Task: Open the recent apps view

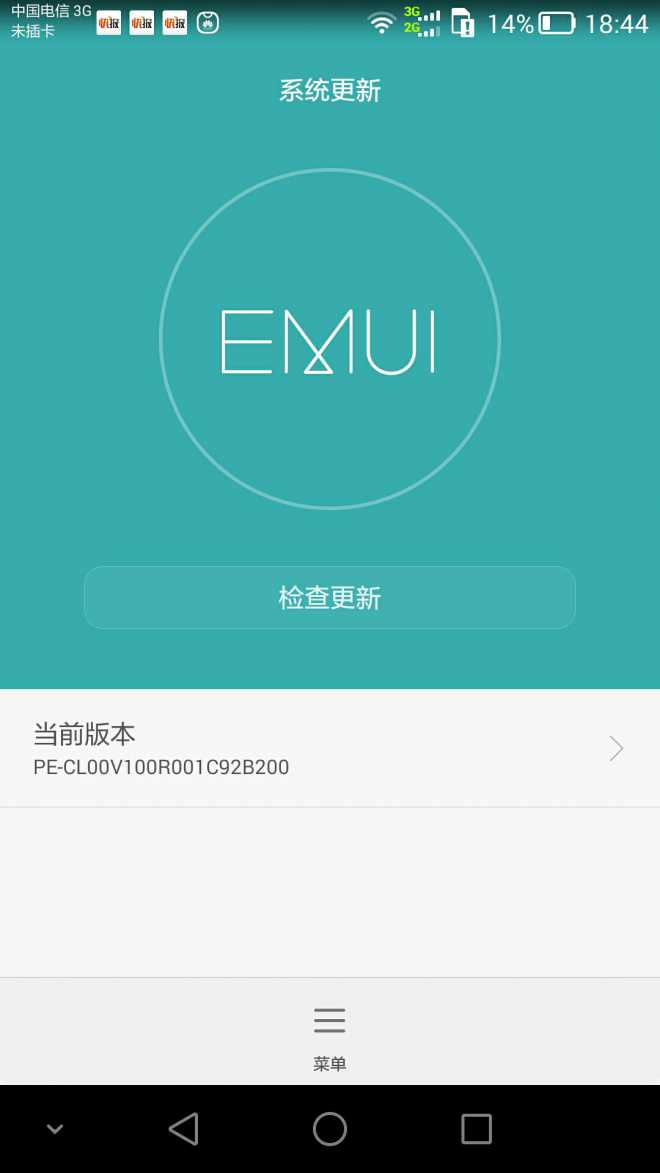Action: pyautogui.click(x=476, y=1129)
